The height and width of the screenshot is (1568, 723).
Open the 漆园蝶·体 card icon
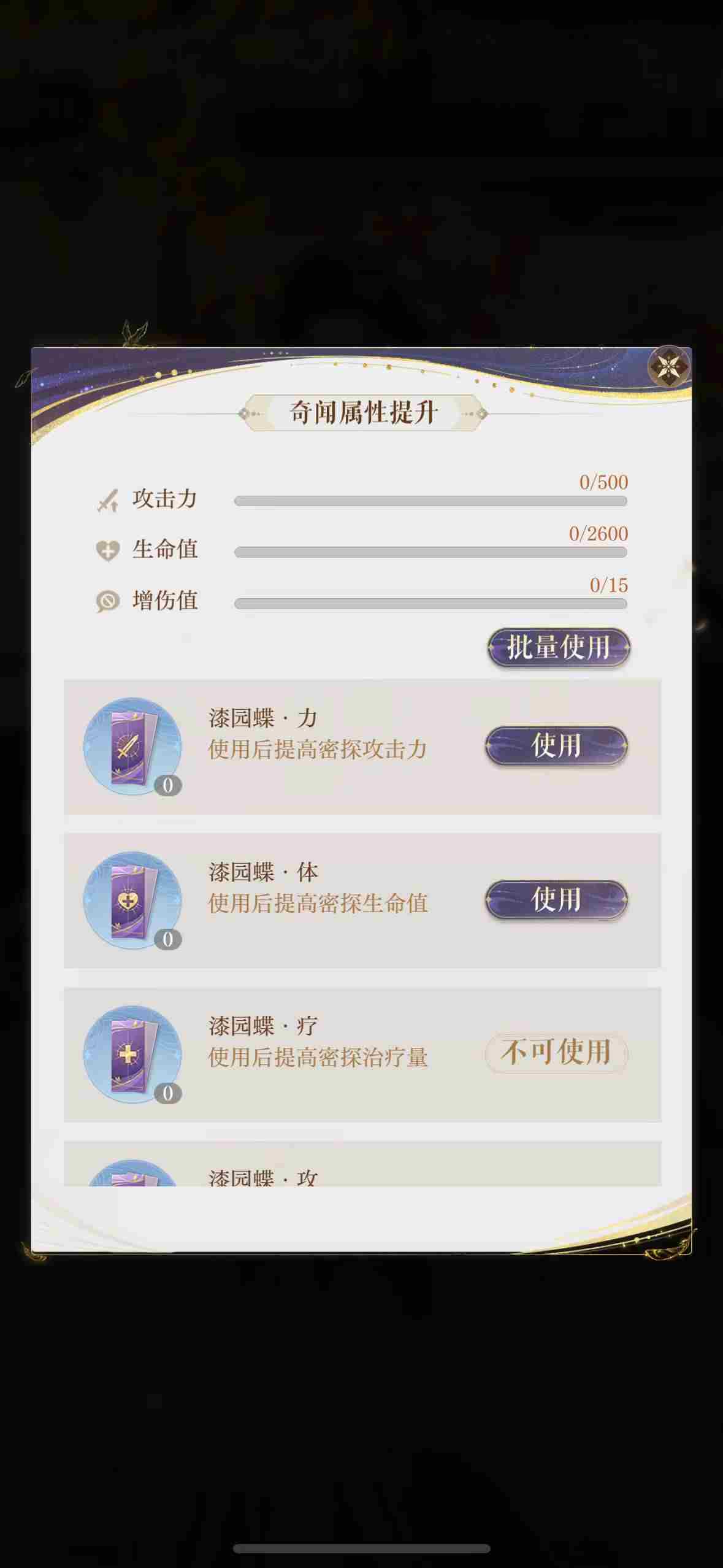[x=132, y=901]
